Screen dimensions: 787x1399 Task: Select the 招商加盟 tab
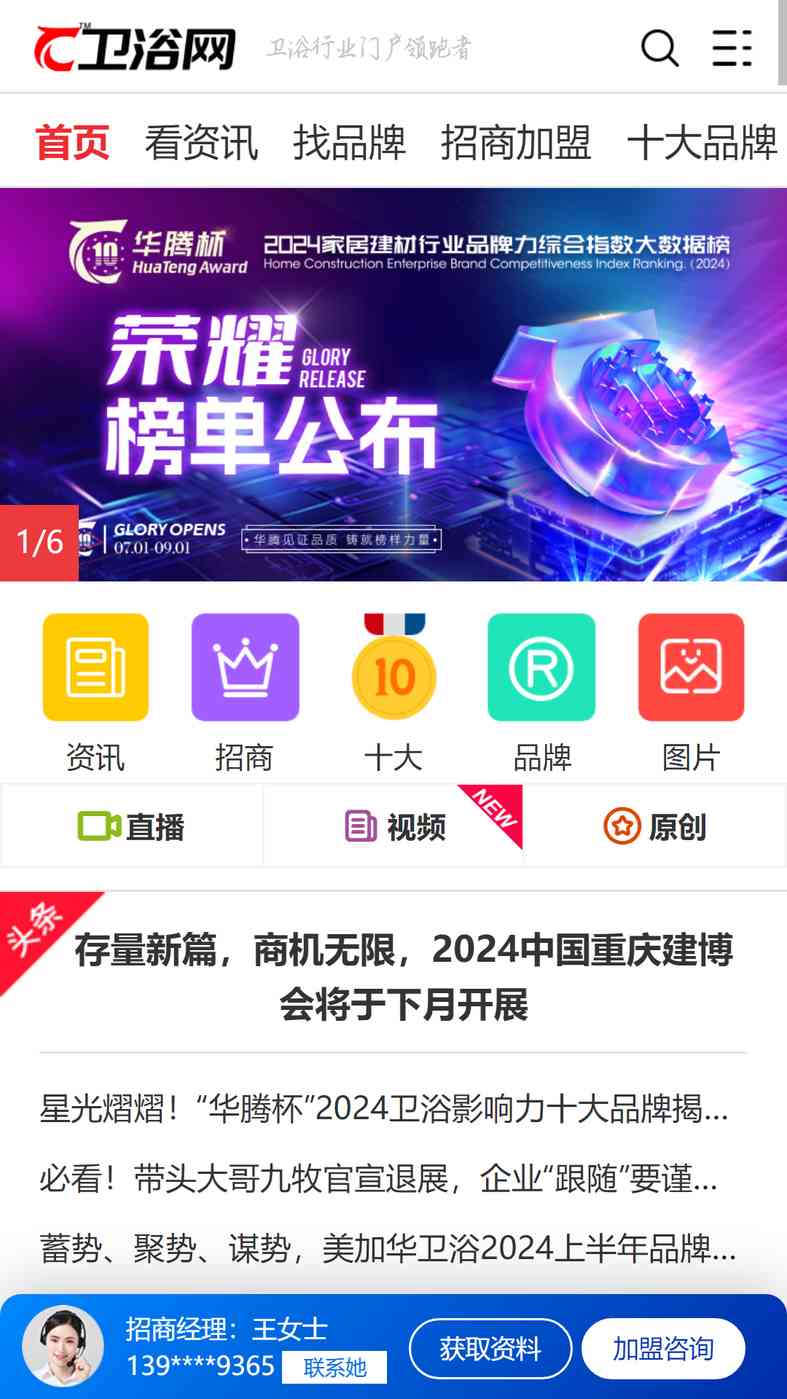516,143
